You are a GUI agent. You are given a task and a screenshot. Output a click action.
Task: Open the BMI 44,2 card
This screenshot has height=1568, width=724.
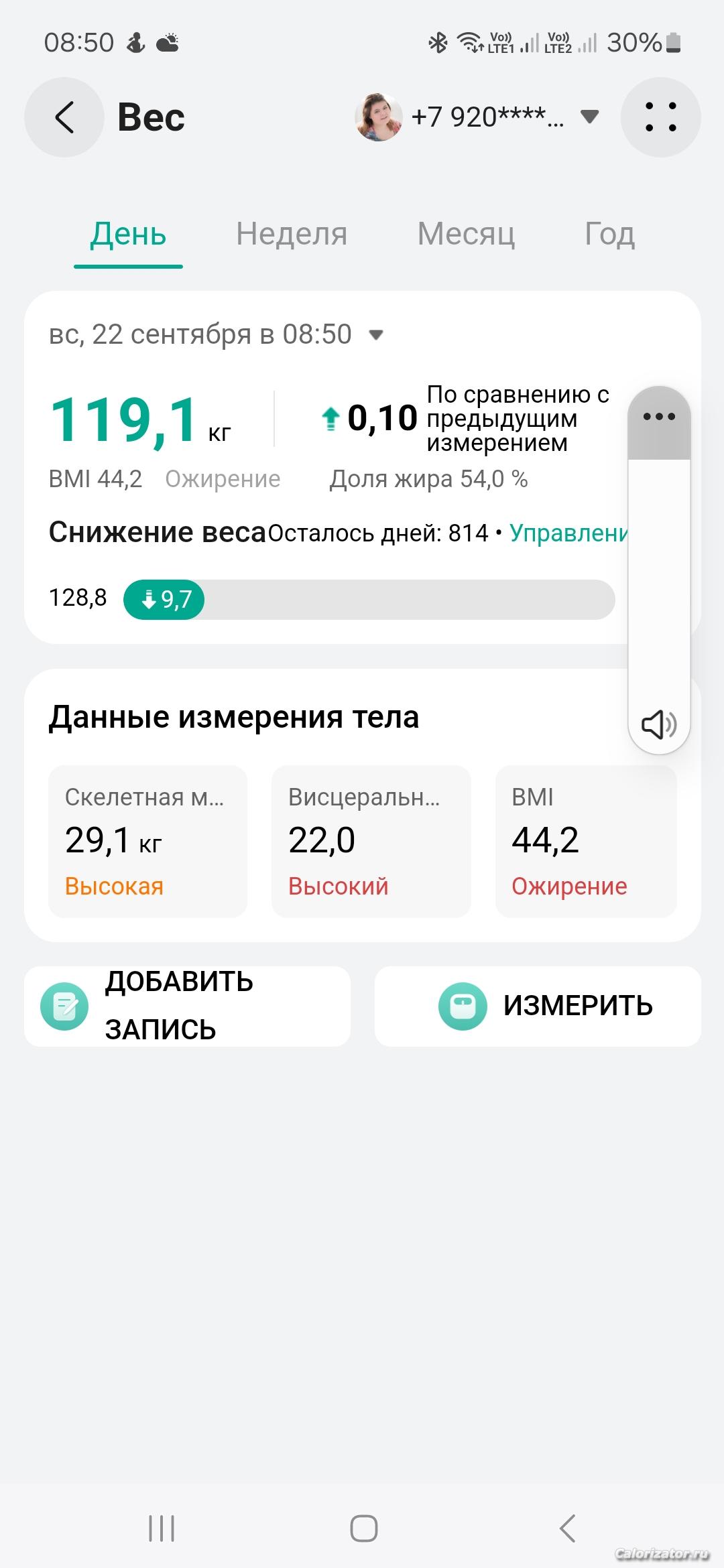[x=585, y=841]
